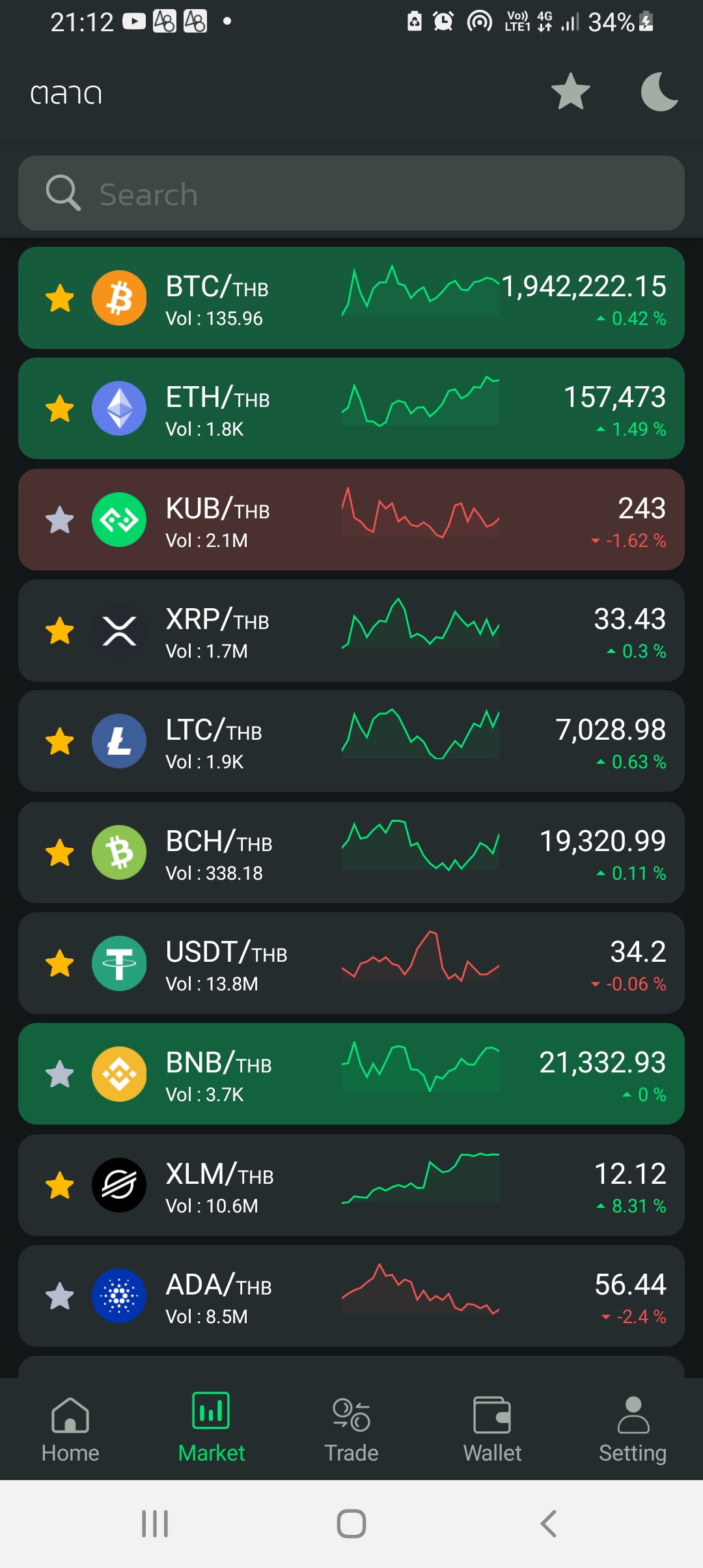Screen dimensions: 703x1568
Task: Add KUB/THB to favorites with its star
Action: coord(60,520)
